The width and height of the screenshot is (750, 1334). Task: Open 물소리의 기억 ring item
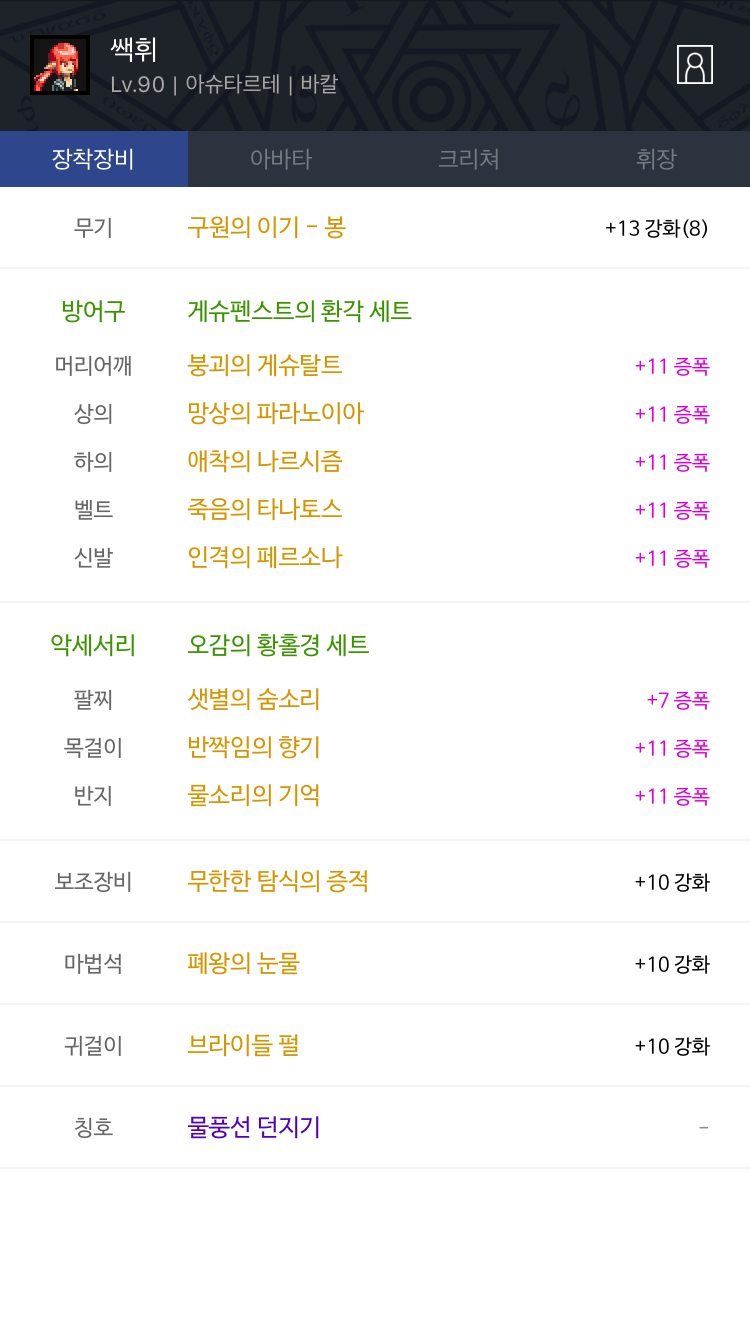(x=254, y=795)
